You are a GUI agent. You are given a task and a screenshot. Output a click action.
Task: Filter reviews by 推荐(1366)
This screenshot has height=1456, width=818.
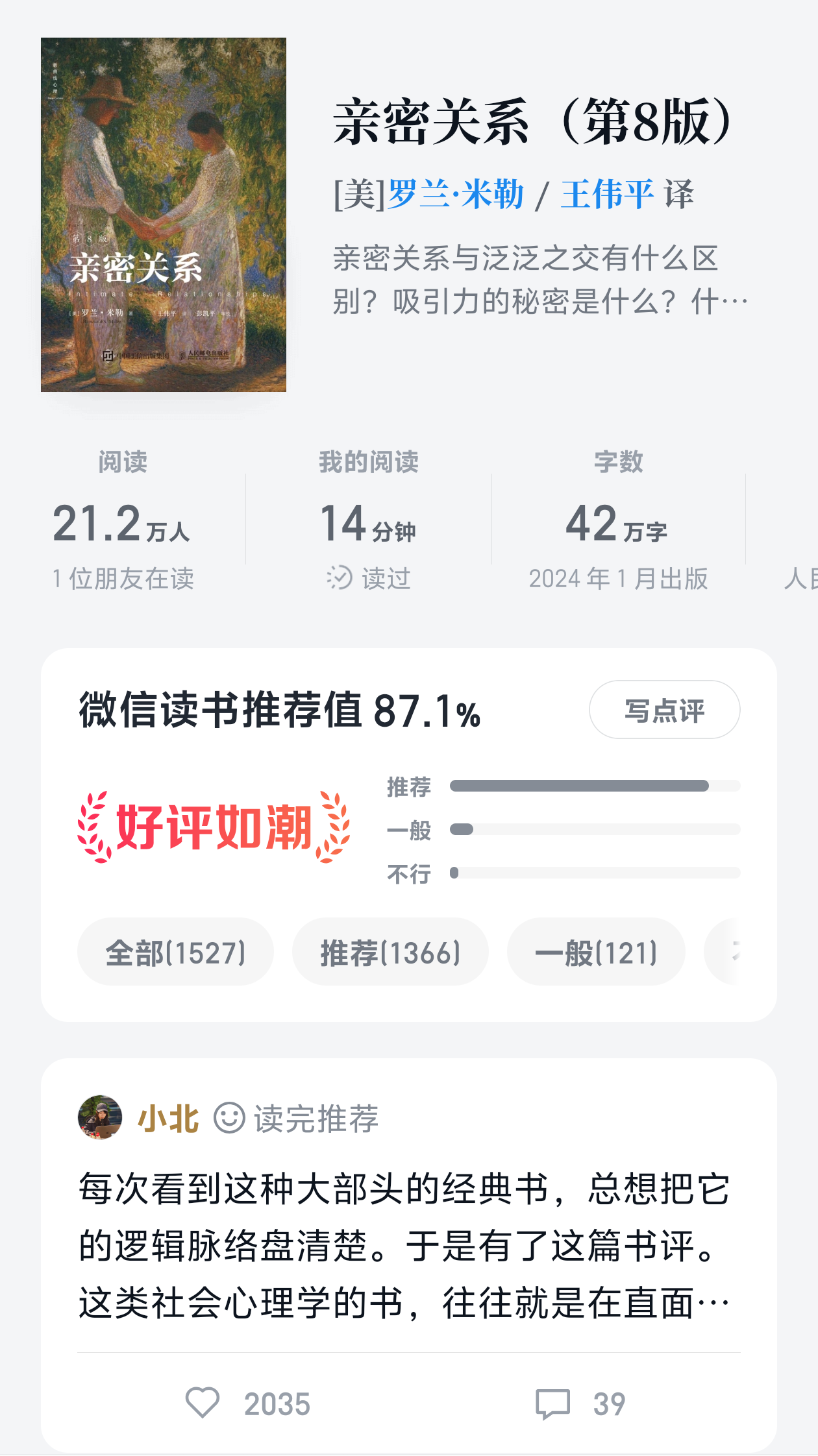(x=390, y=952)
